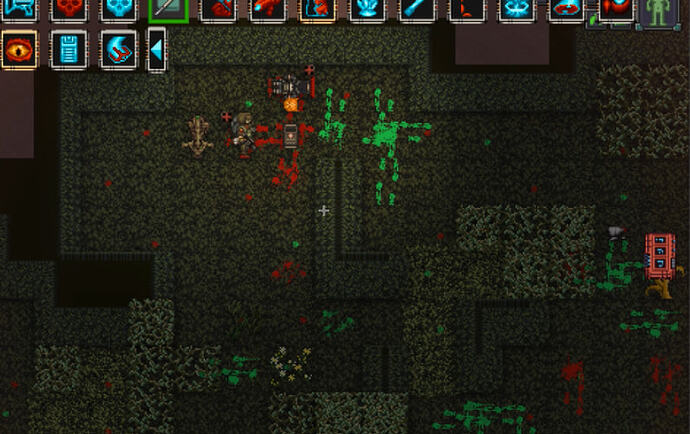Viewport: 690px width, 434px height.
Task: Activate the red eye ability
Action: click(19, 48)
